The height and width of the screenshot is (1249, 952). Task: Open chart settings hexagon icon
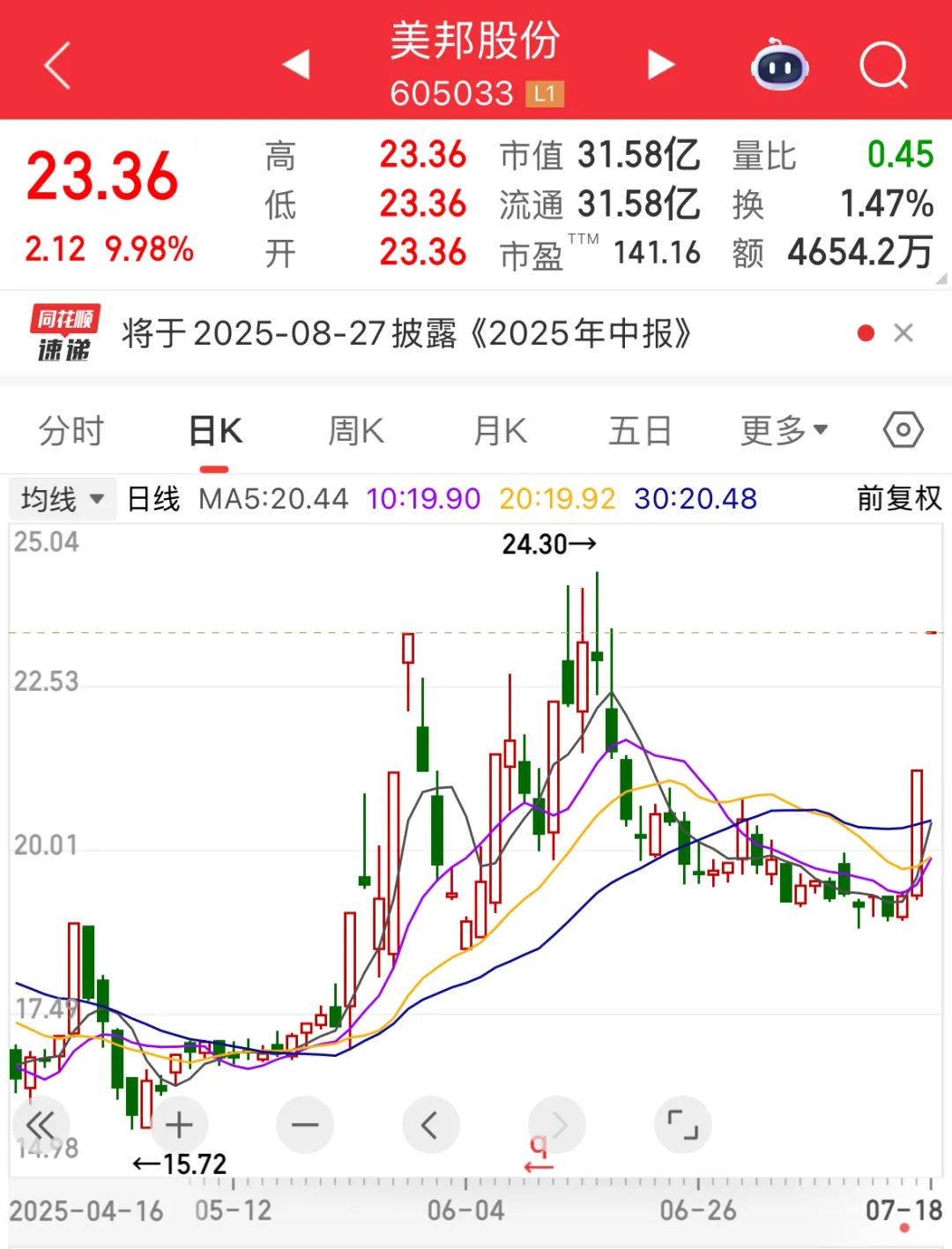click(903, 431)
